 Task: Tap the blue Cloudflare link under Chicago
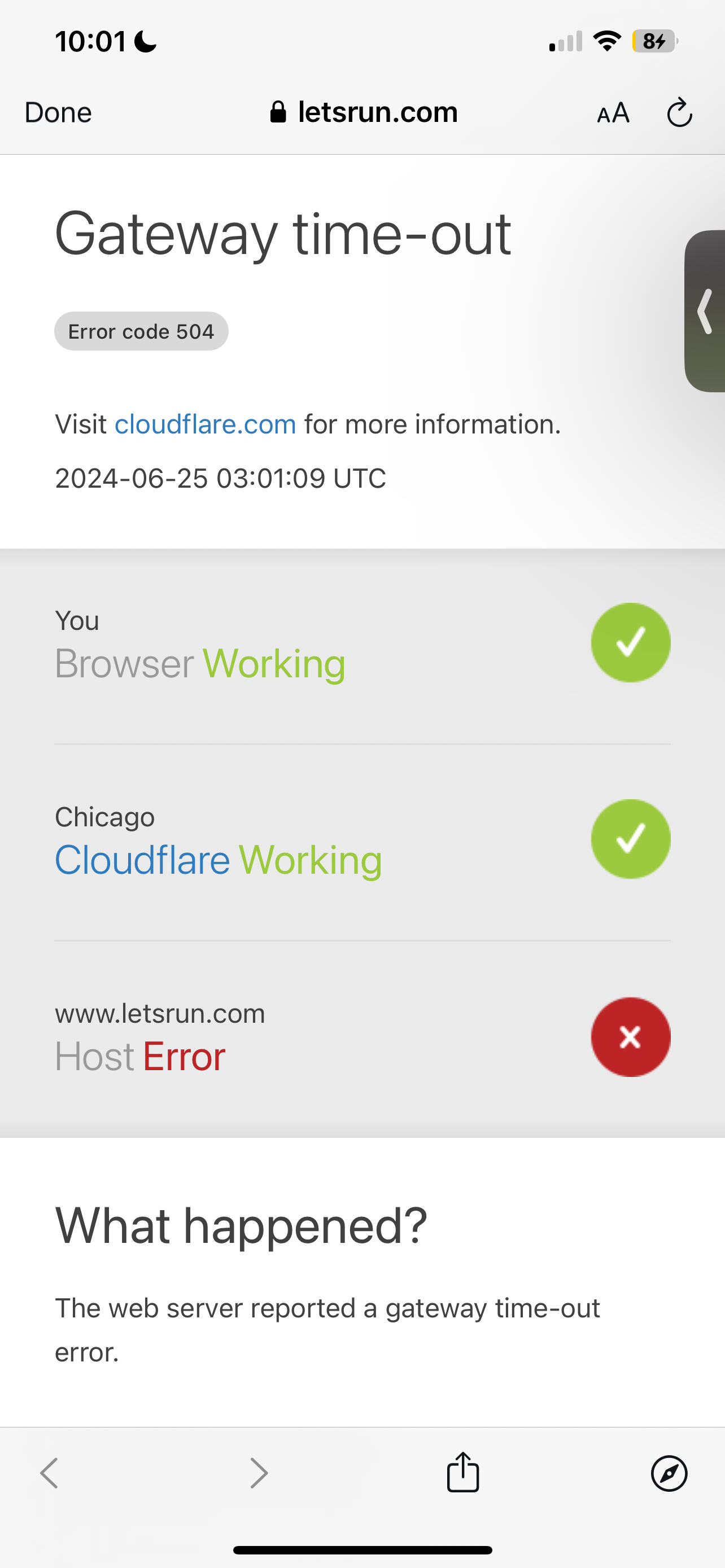tap(142, 860)
